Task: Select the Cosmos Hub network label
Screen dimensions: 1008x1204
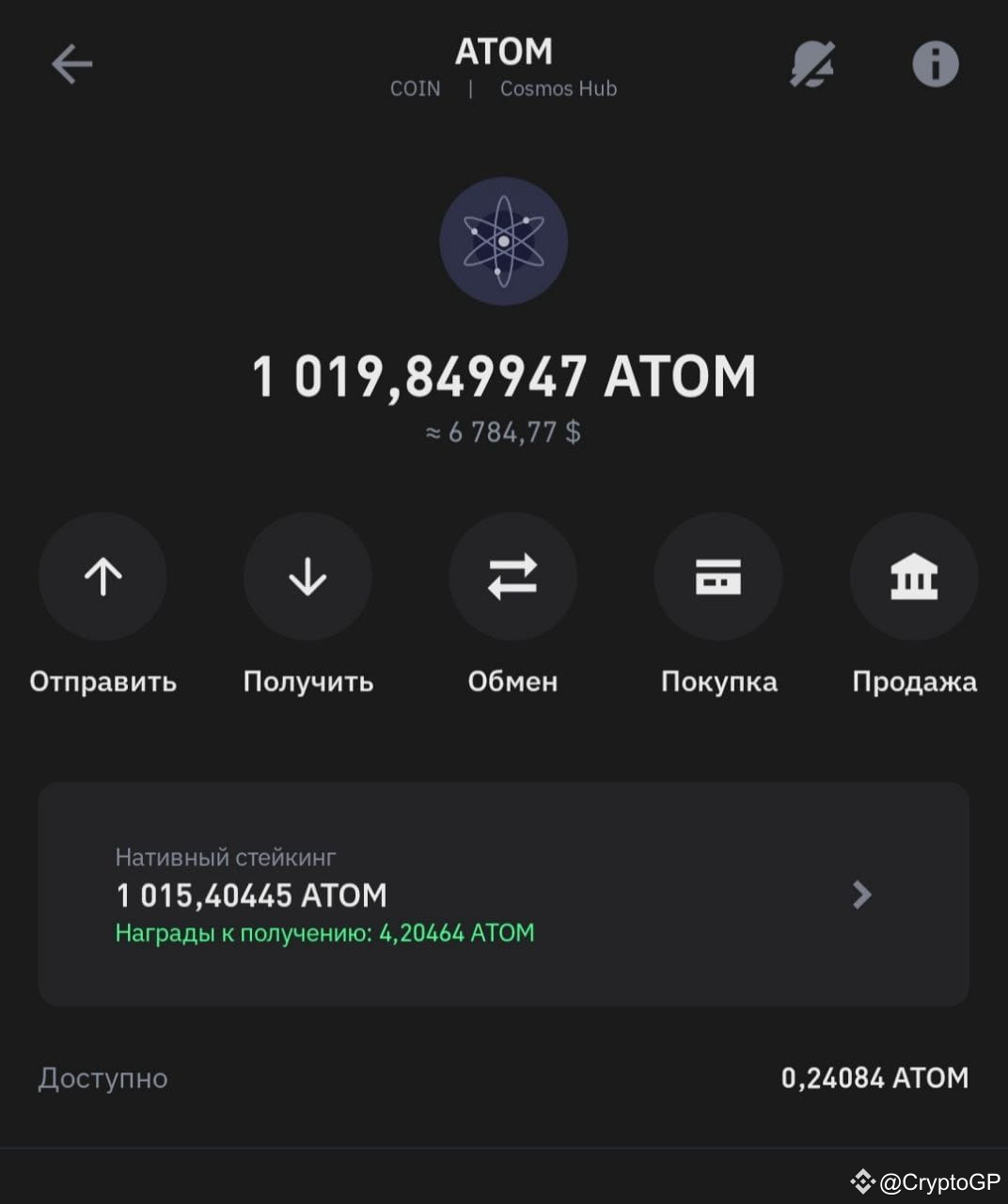Action: click(x=558, y=87)
